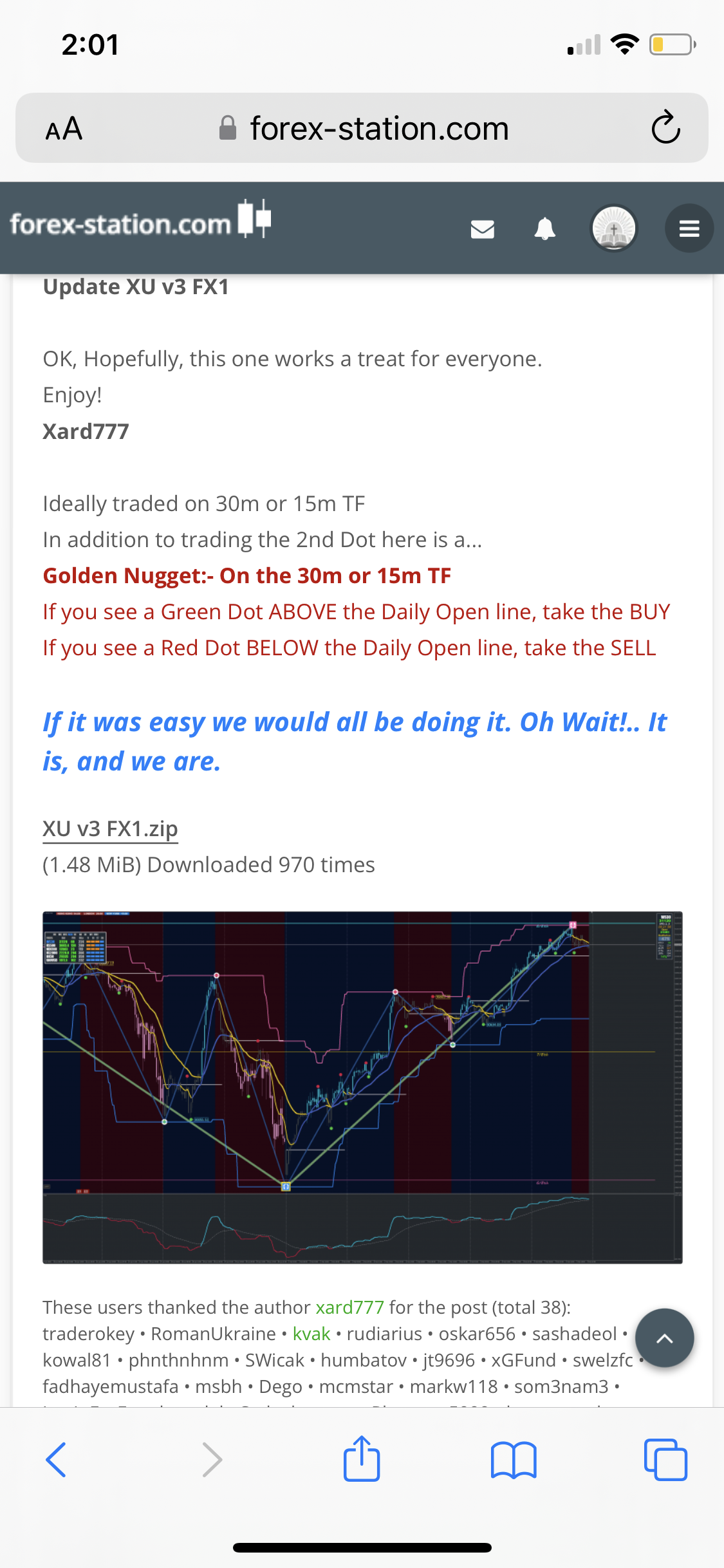
Task: Open the Safari reader AA text options
Action: 64,128
